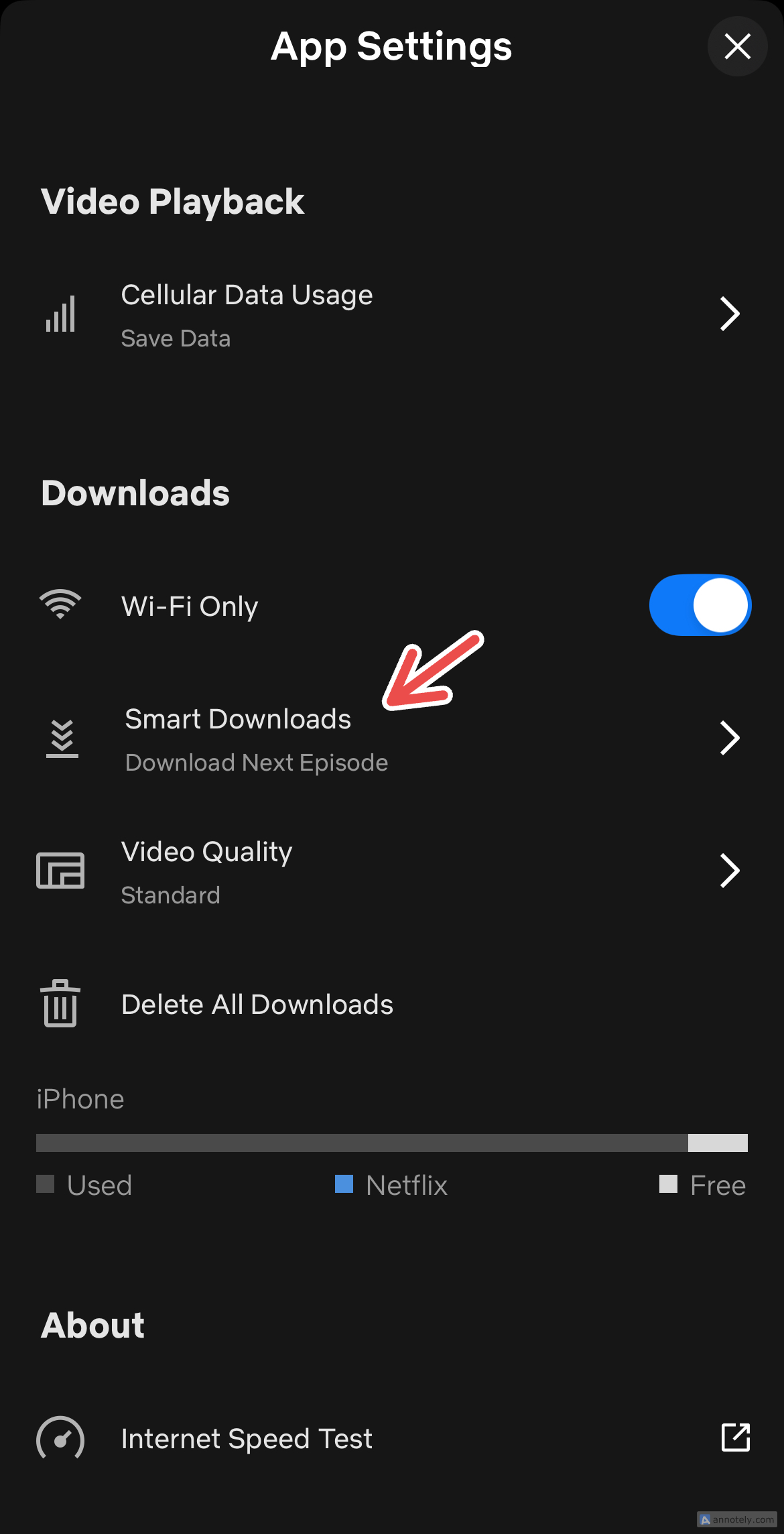Click the About section header
Screen dimensions: 784x1534
[92, 1325]
